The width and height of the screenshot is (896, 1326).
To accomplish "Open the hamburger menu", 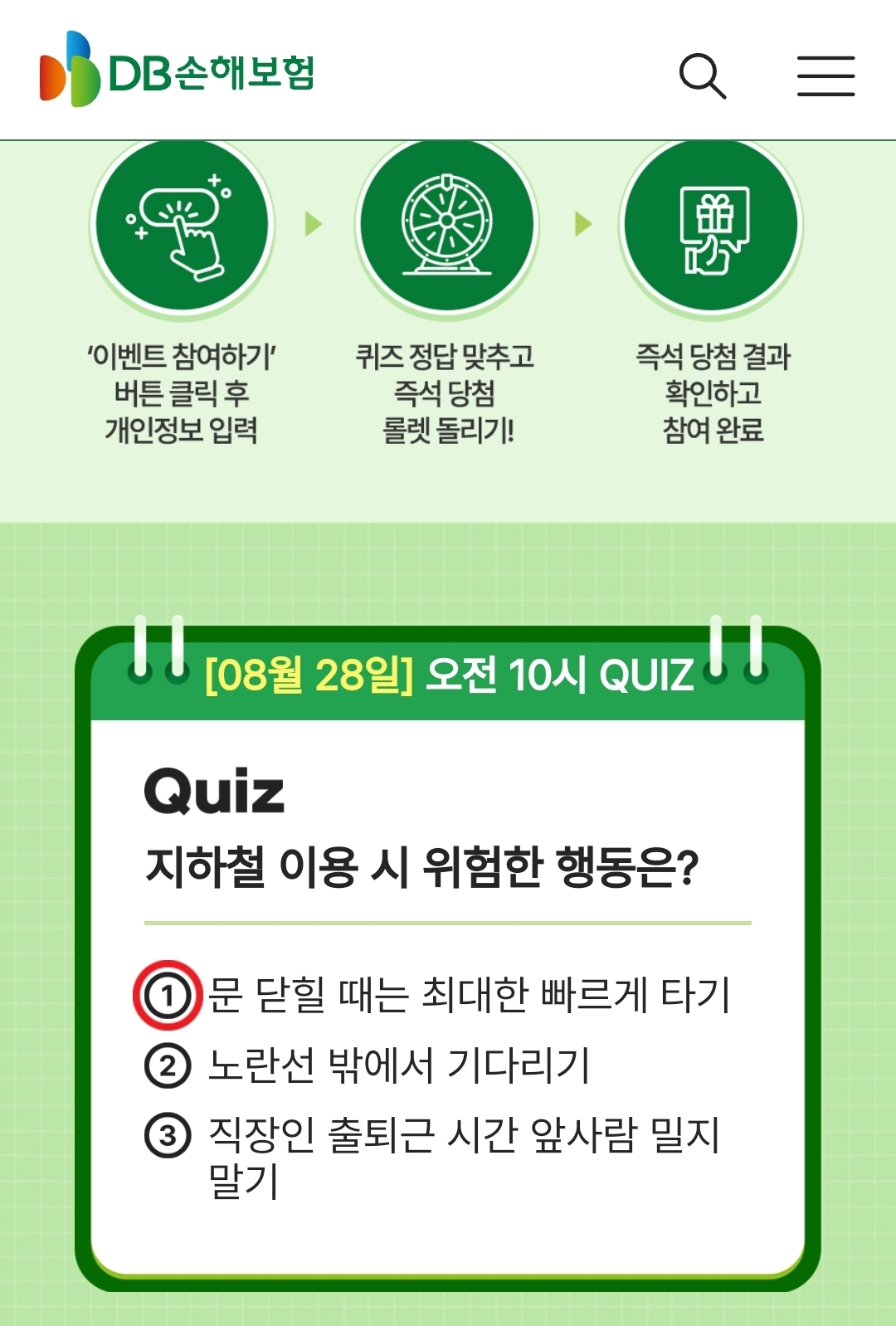I will tap(825, 76).
